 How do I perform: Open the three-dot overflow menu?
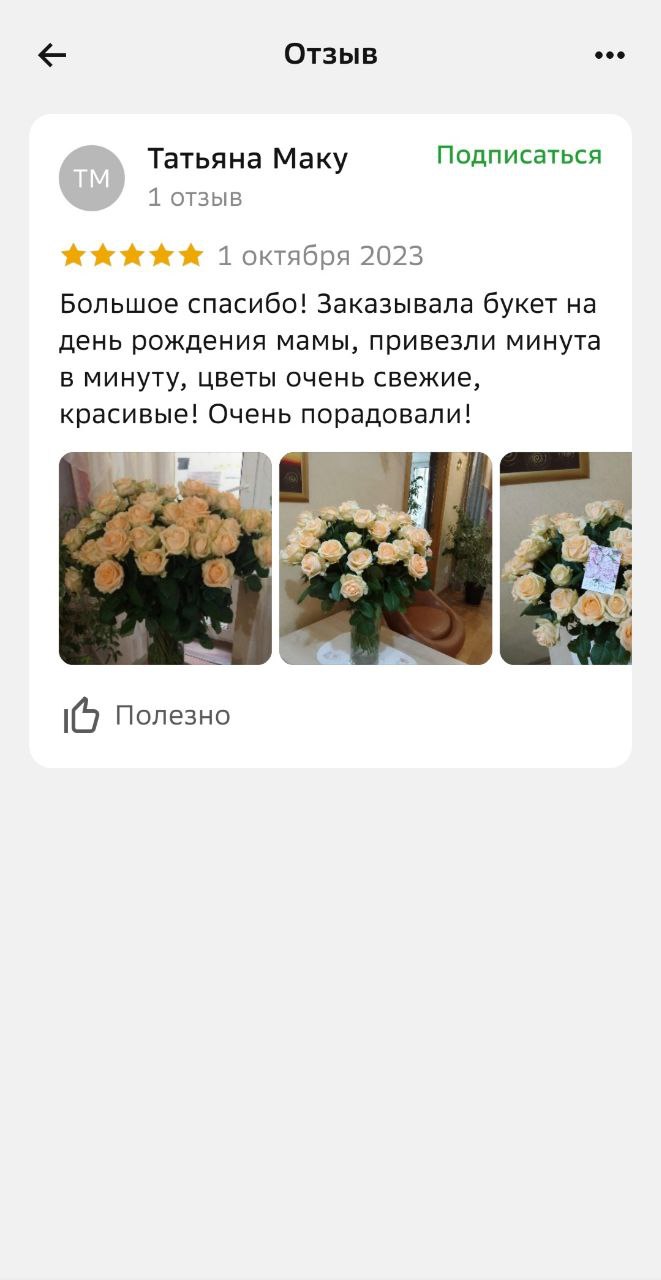click(609, 55)
